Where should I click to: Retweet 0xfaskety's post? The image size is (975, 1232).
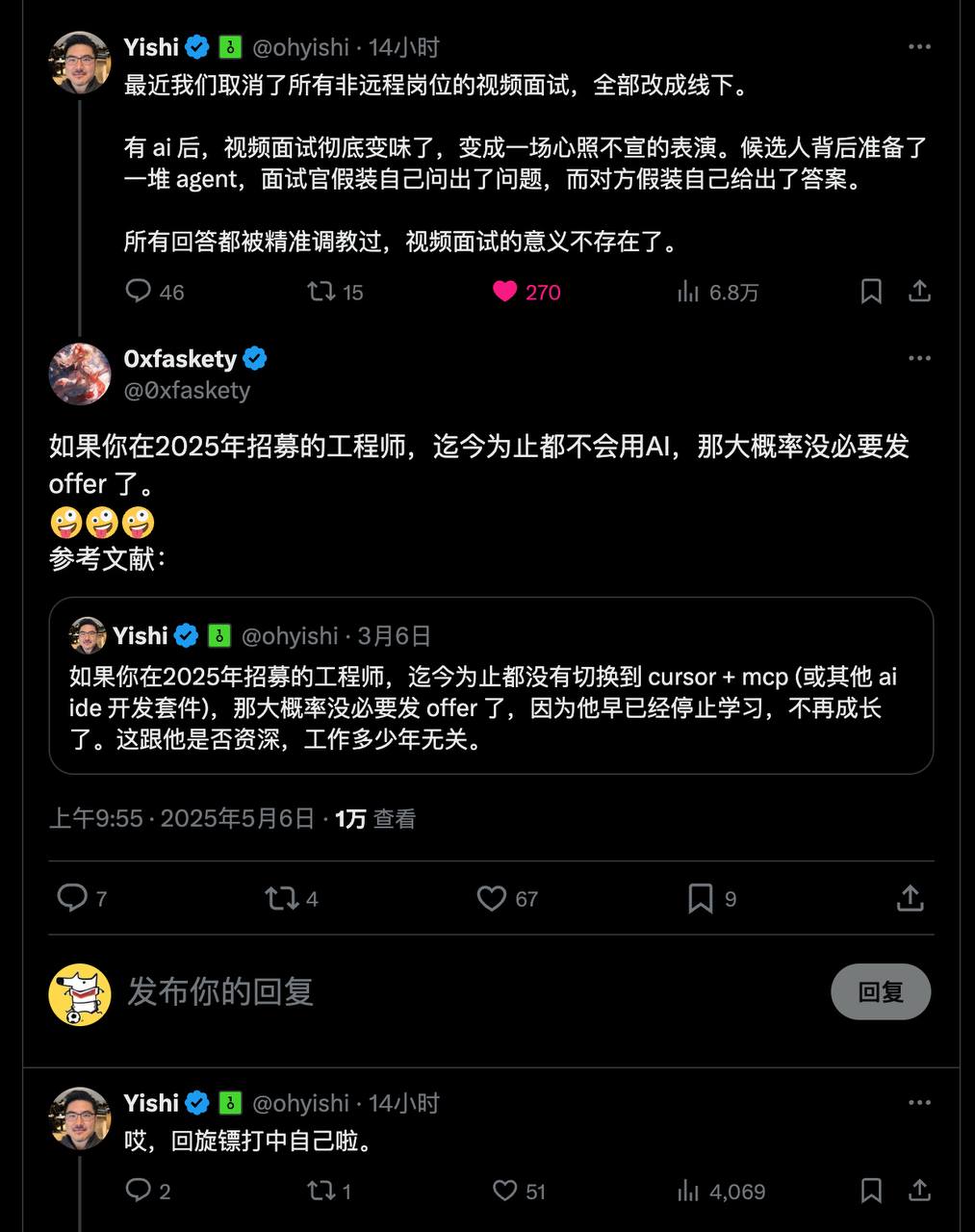283,898
